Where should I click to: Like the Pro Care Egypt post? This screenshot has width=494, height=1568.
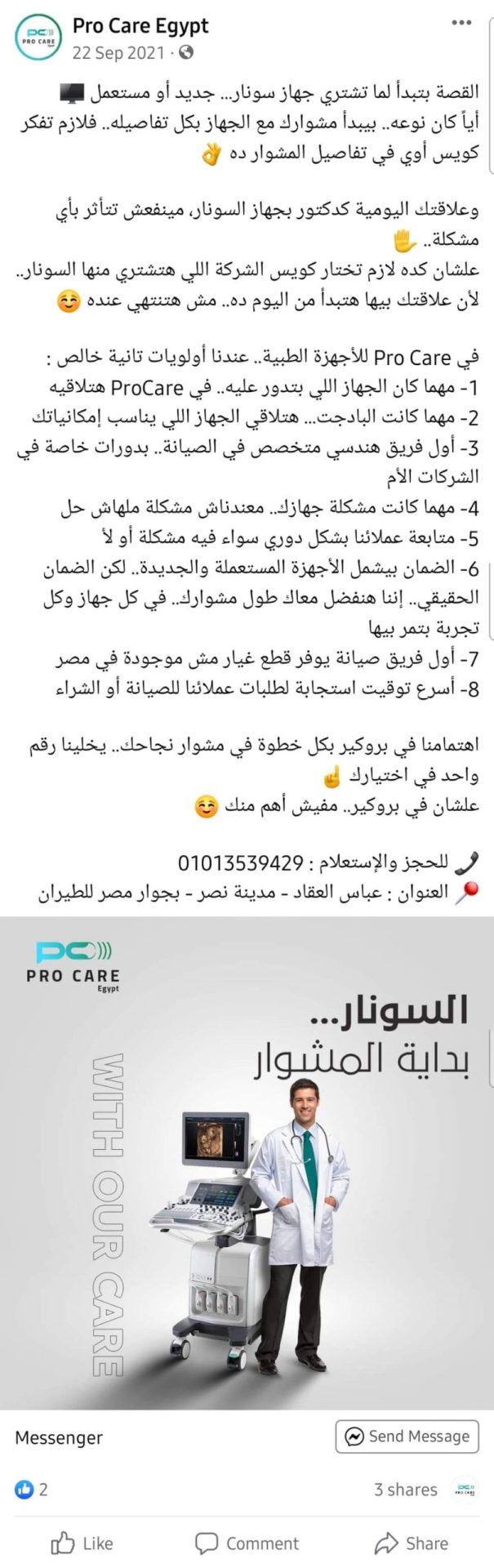pos(82,1543)
